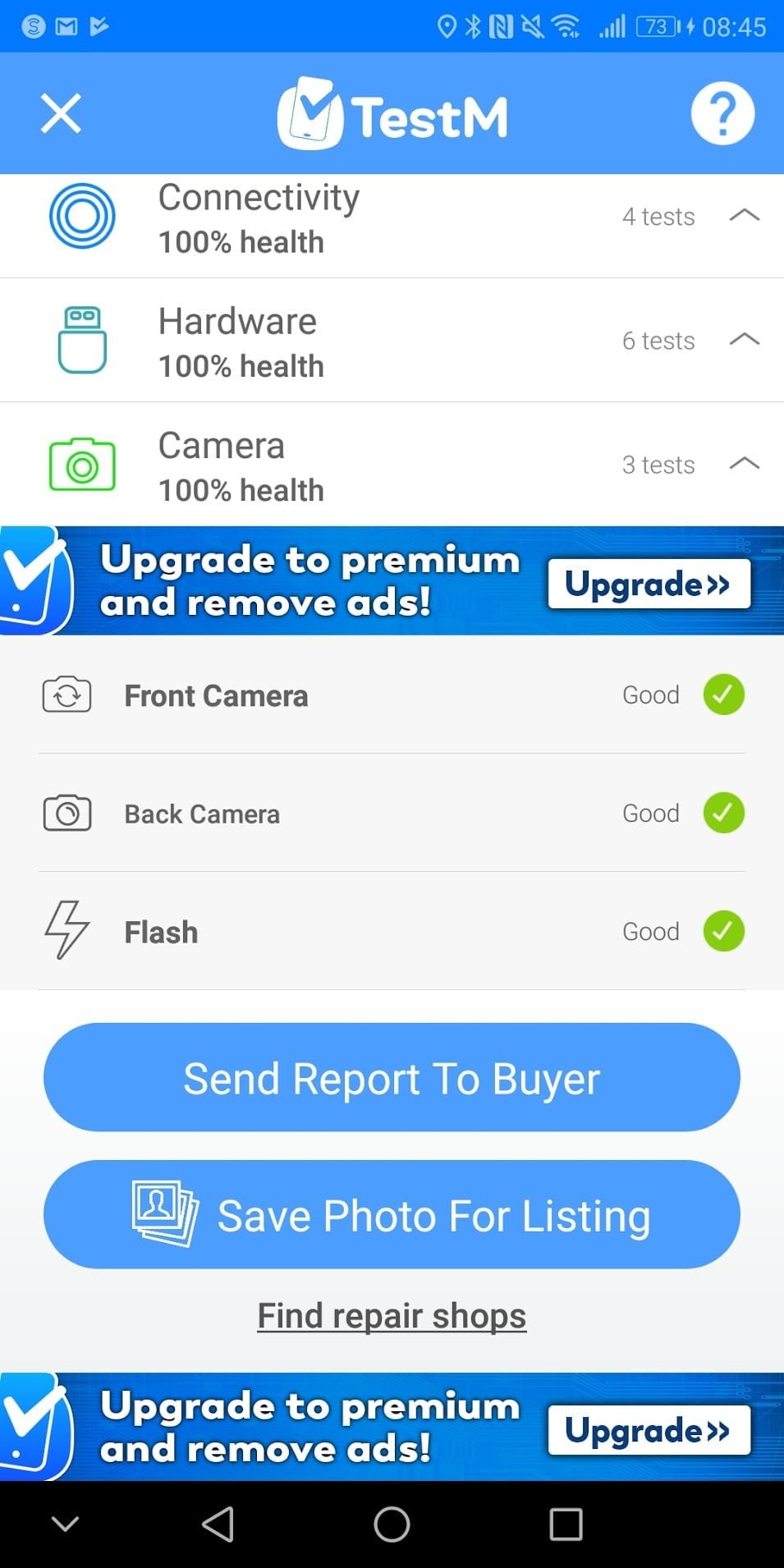The width and height of the screenshot is (784, 1568).
Task: Tap Upgrade in the banner below Find repair shops
Action: [x=649, y=1430]
